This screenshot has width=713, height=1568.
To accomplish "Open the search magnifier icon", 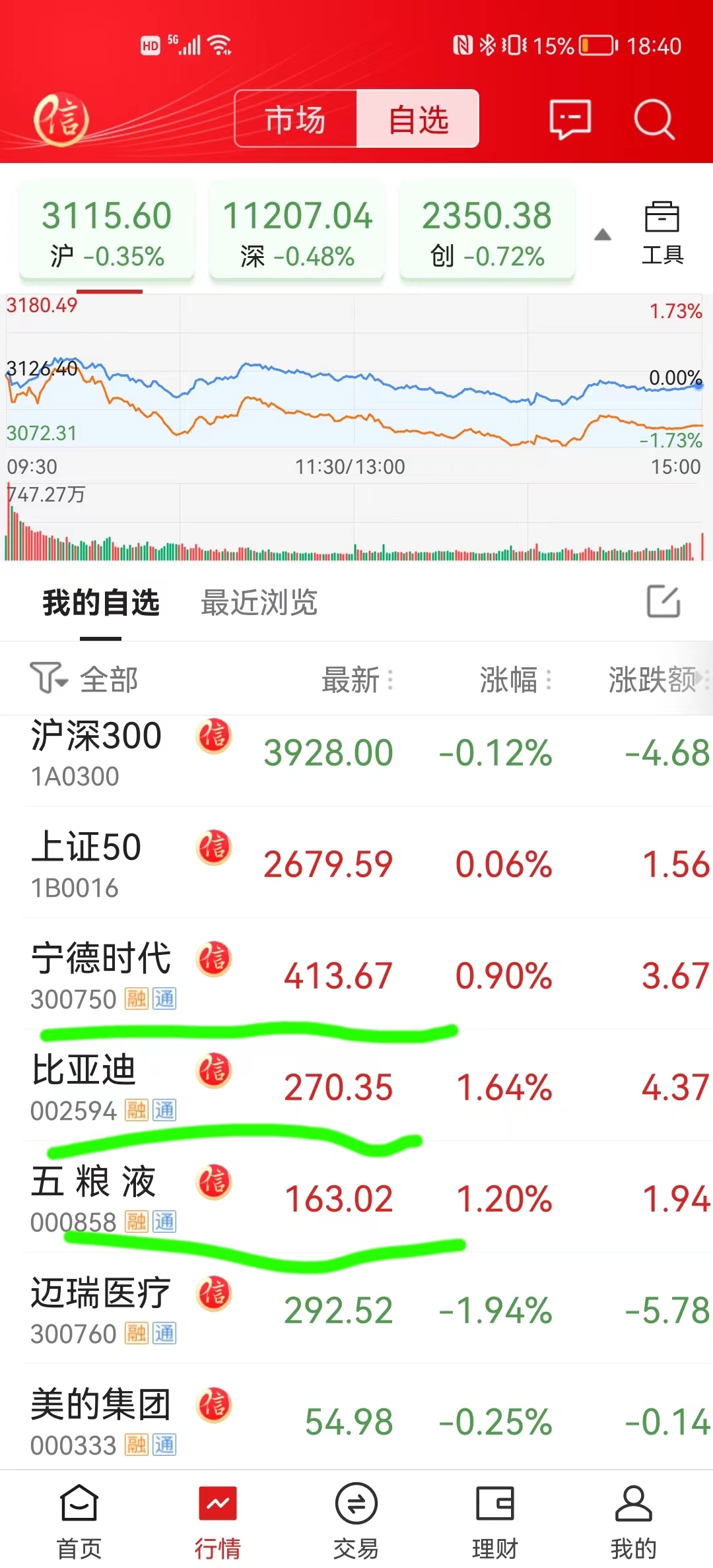I will point(654,119).
